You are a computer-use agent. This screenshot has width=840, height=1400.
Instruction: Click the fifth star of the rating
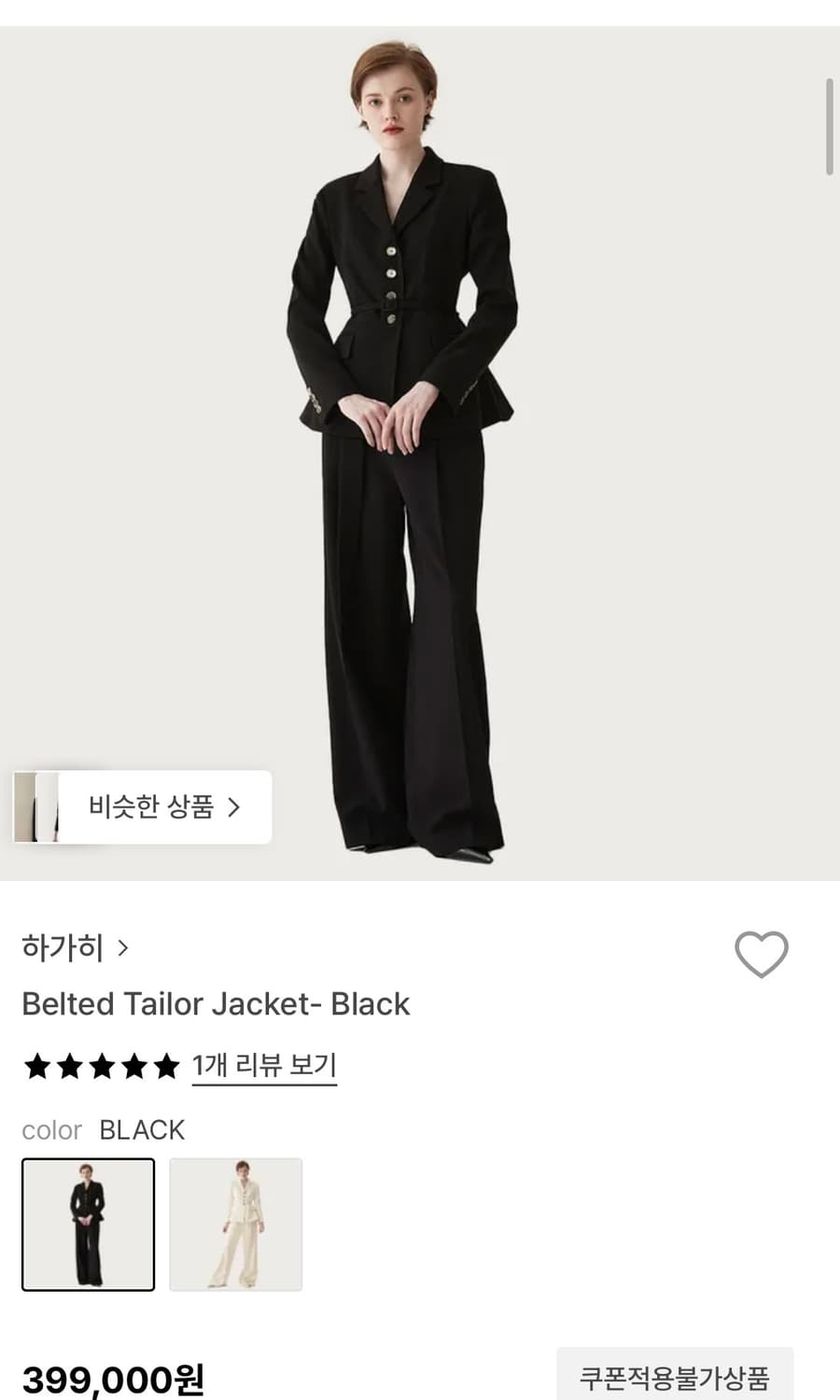click(x=165, y=1066)
